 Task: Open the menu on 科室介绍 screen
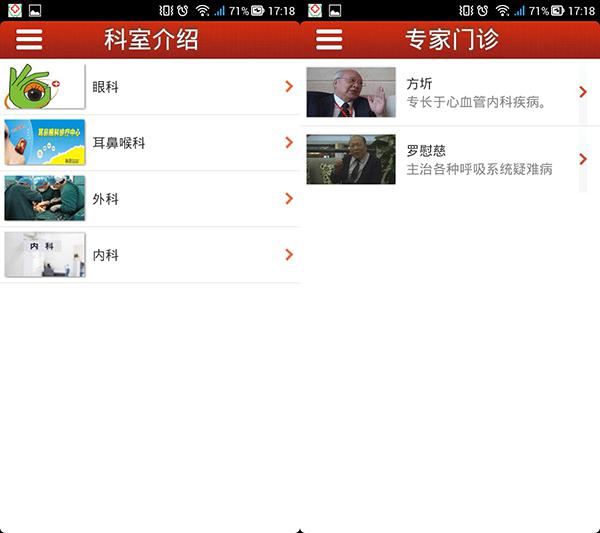[29, 40]
